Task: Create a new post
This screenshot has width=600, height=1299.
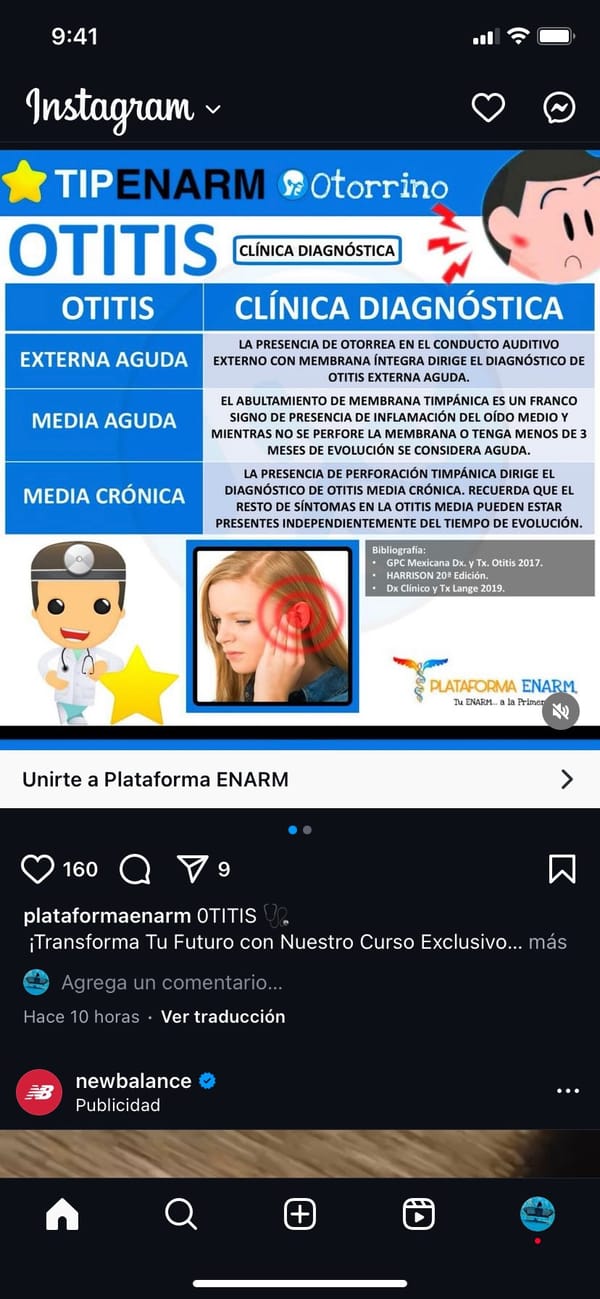Action: coord(300,1214)
